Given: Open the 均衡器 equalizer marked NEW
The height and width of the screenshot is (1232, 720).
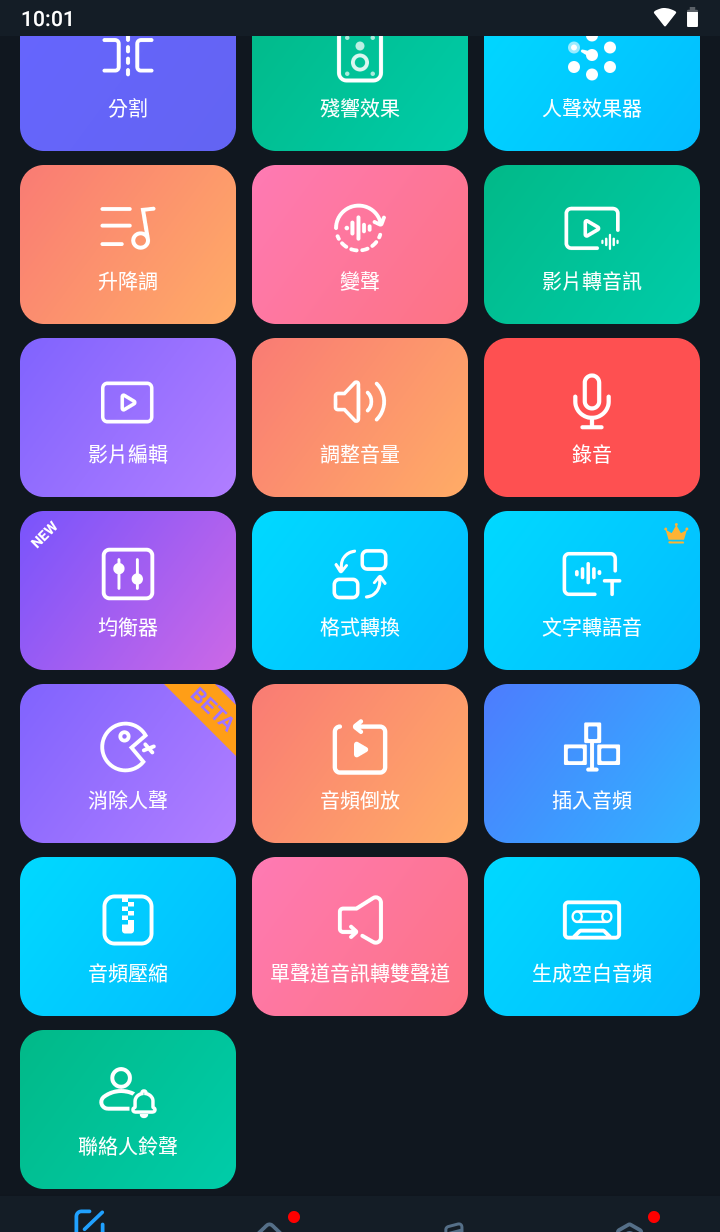Looking at the screenshot, I should pyautogui.click(x=127, y=590).
